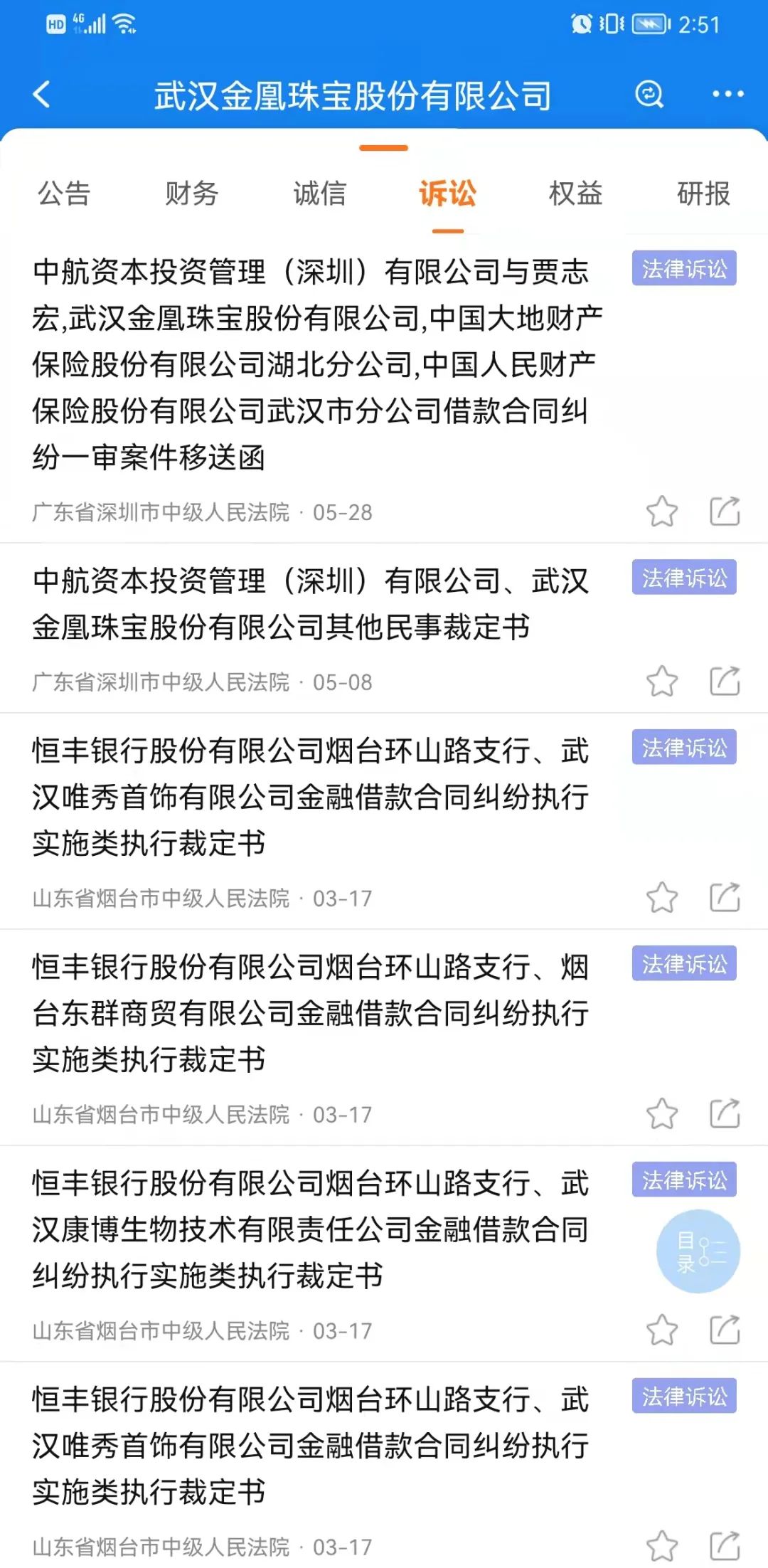Screen dimensions: 768x1568
Task: Select the 权益 tab
Action: [575, 194]
